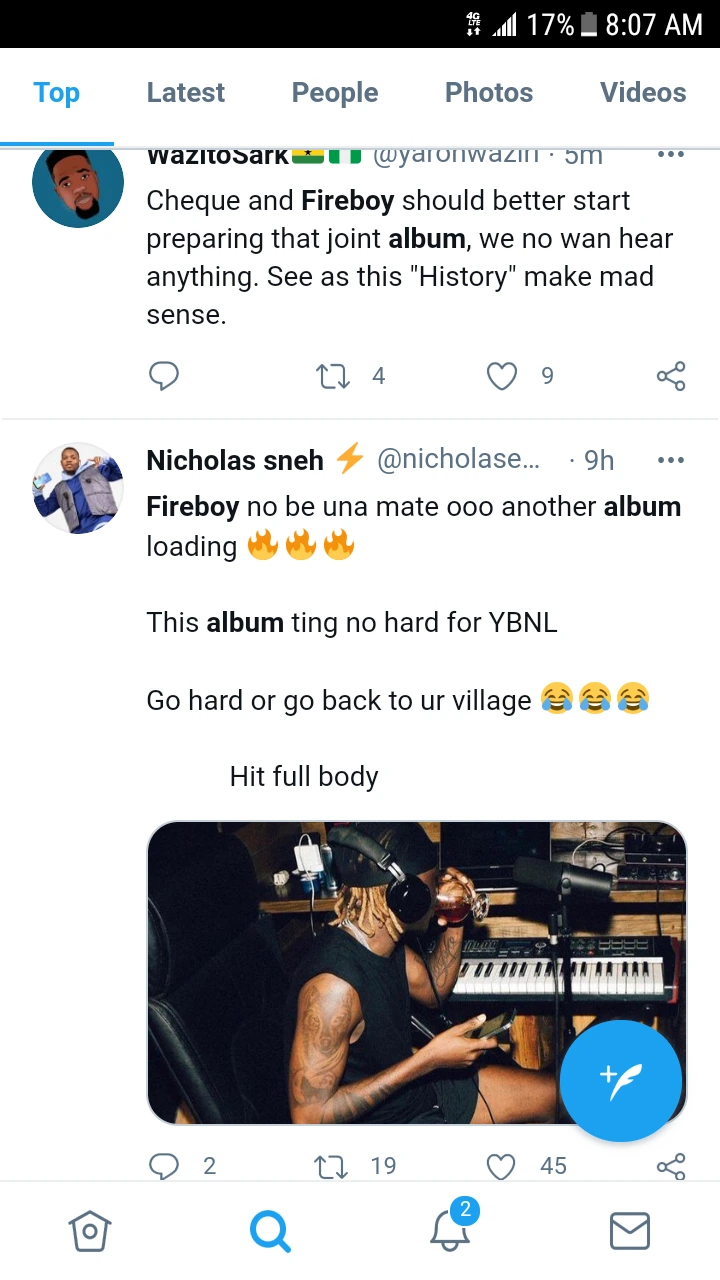
Task: Switch to the People tab
Action: click(x=335, y=93)
